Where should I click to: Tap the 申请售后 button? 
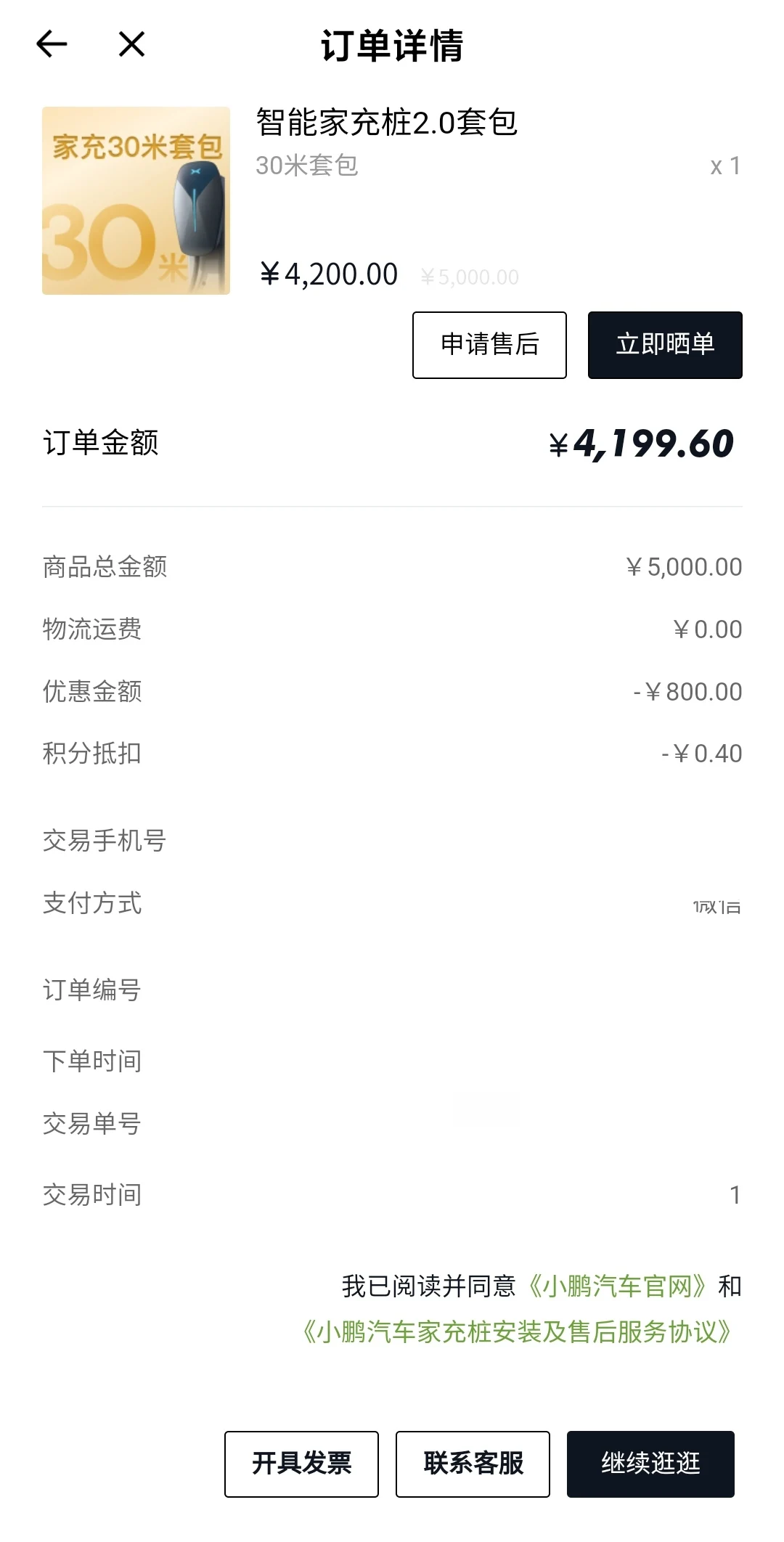[x=489, y=345]
